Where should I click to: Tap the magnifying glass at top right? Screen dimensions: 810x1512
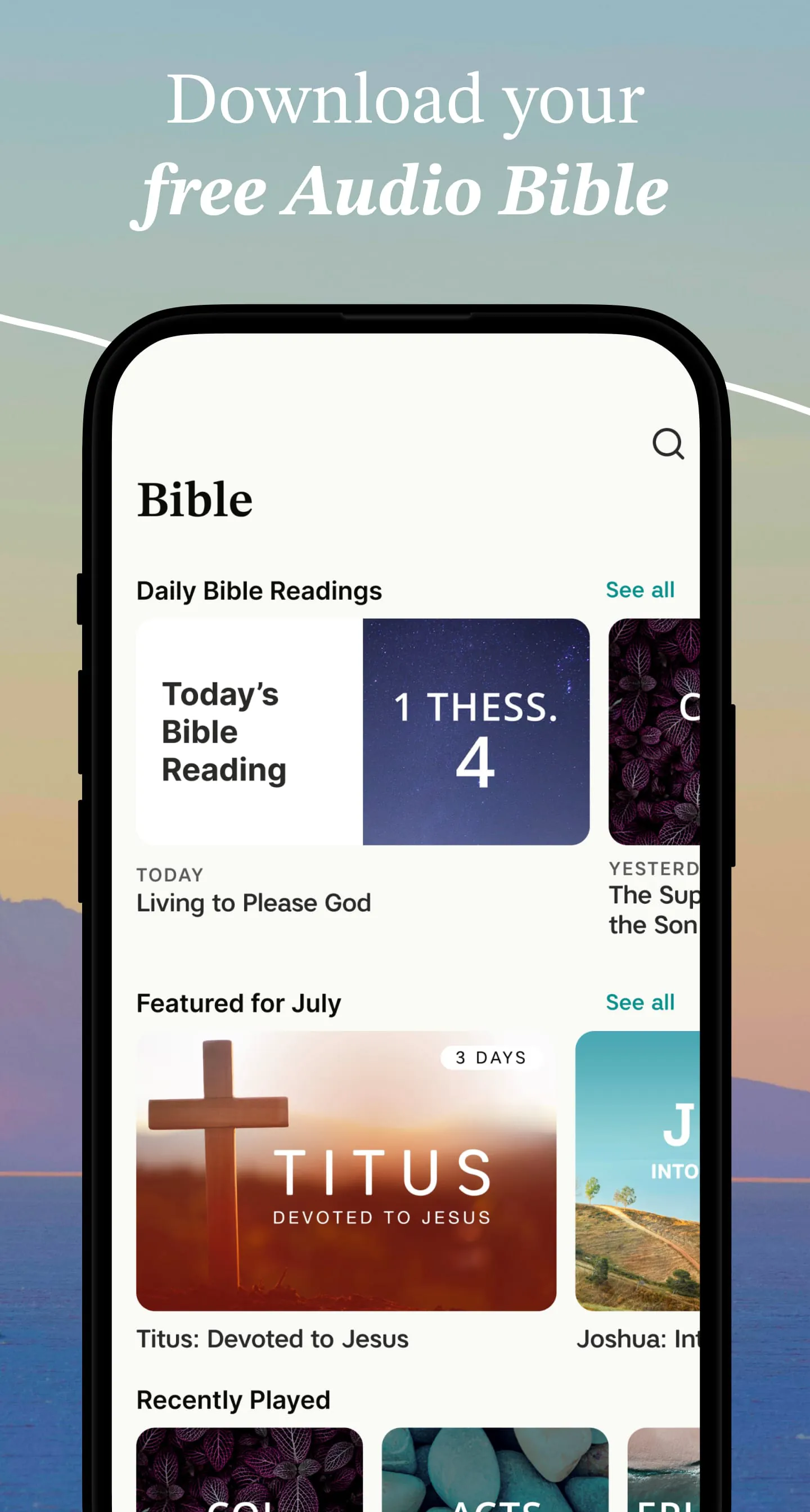point(669,445)
